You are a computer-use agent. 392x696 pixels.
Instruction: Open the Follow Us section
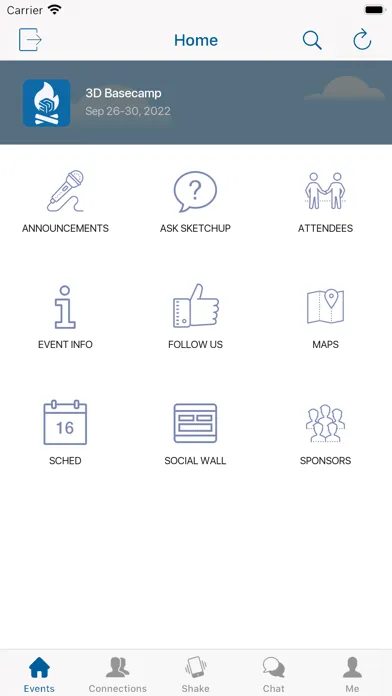(x=195, y=318)
